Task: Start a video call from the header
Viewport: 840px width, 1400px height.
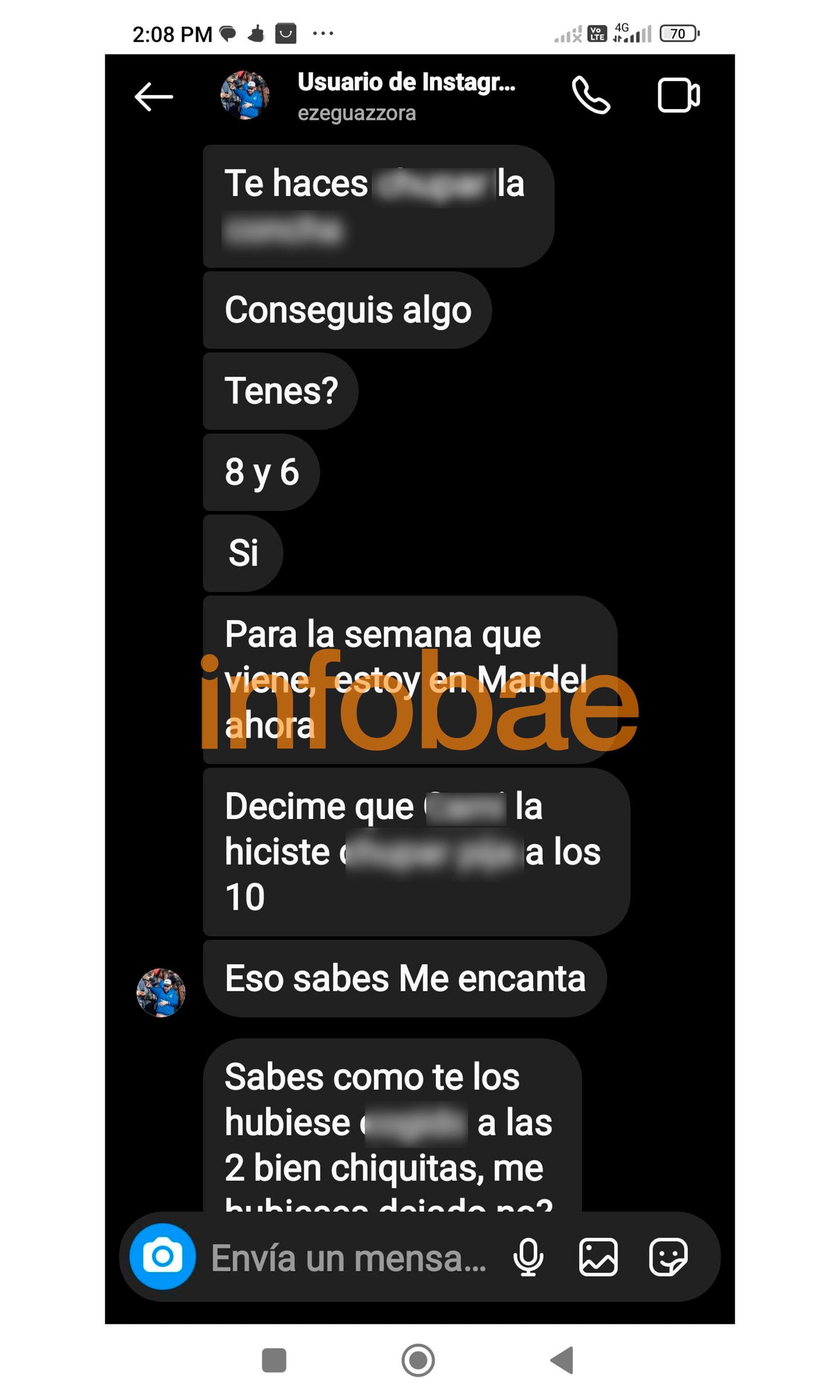Action: (678, 95)
